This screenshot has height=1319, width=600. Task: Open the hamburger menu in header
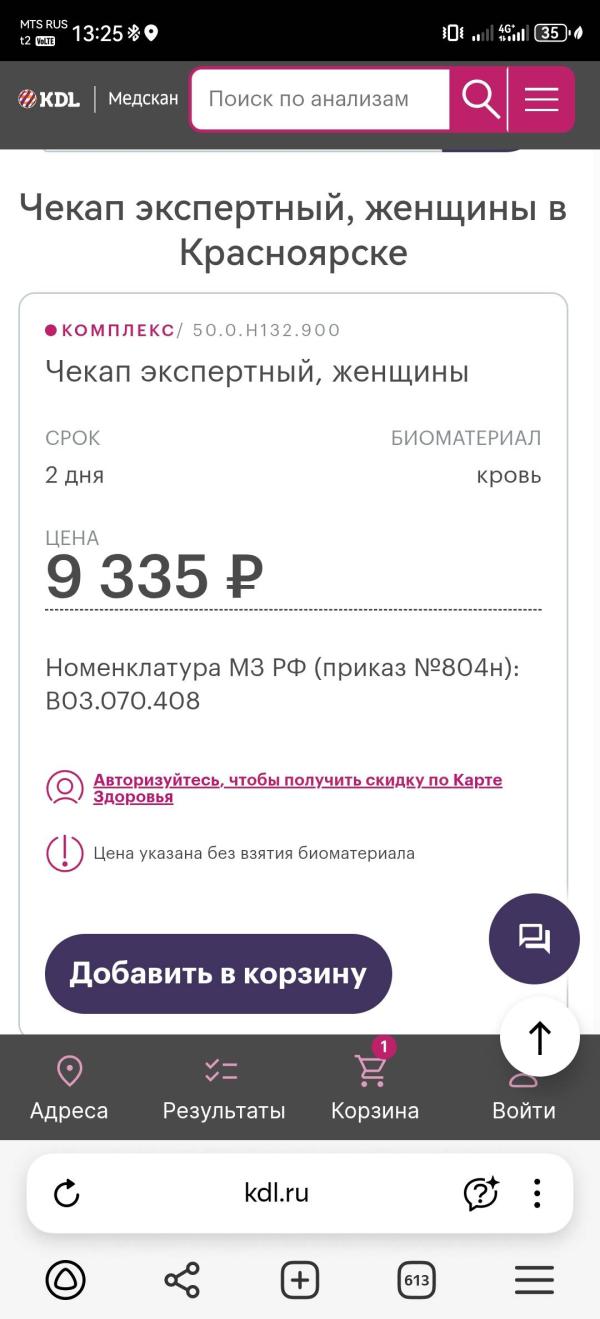point(541,99)
